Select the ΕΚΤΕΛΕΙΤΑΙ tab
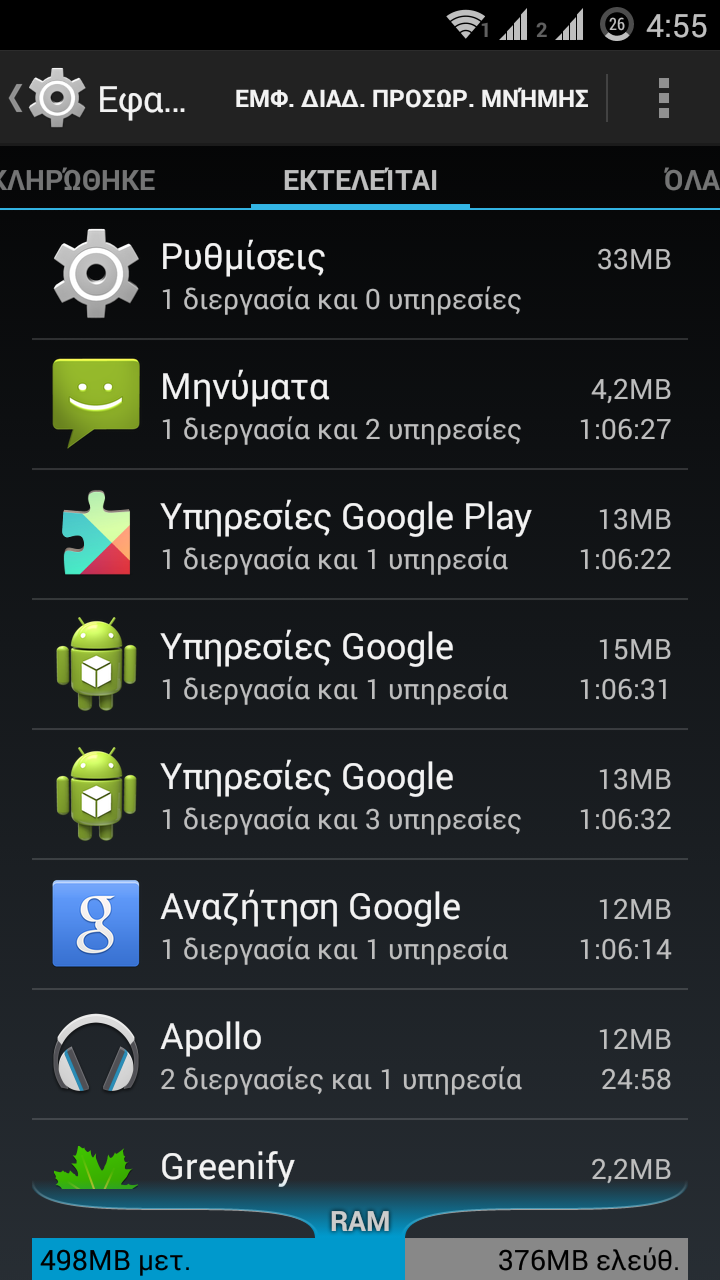Image resolution: width=720 pixels, height=1280 pixels. tap(360, 180)
